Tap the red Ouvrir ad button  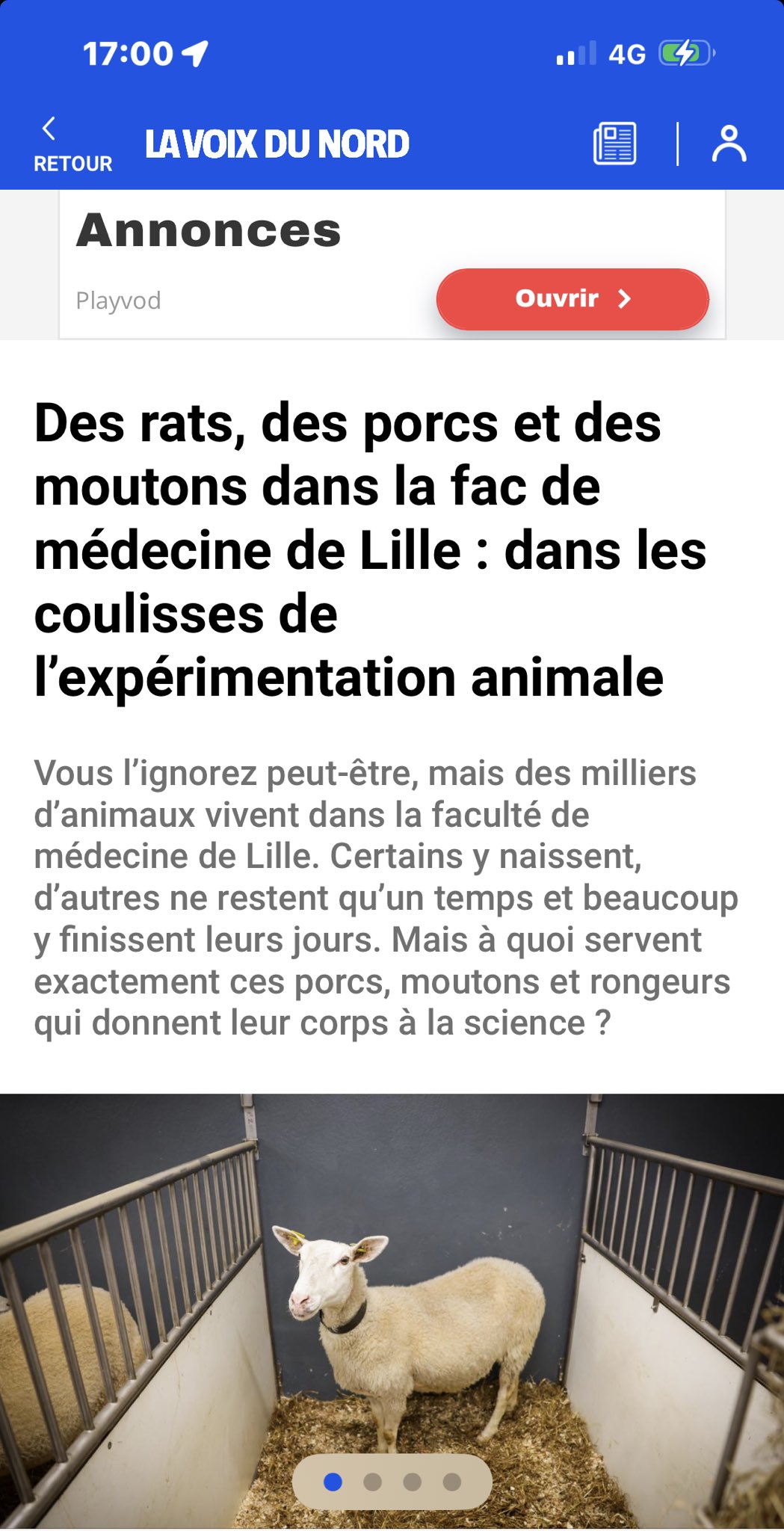tap(572, 299)
